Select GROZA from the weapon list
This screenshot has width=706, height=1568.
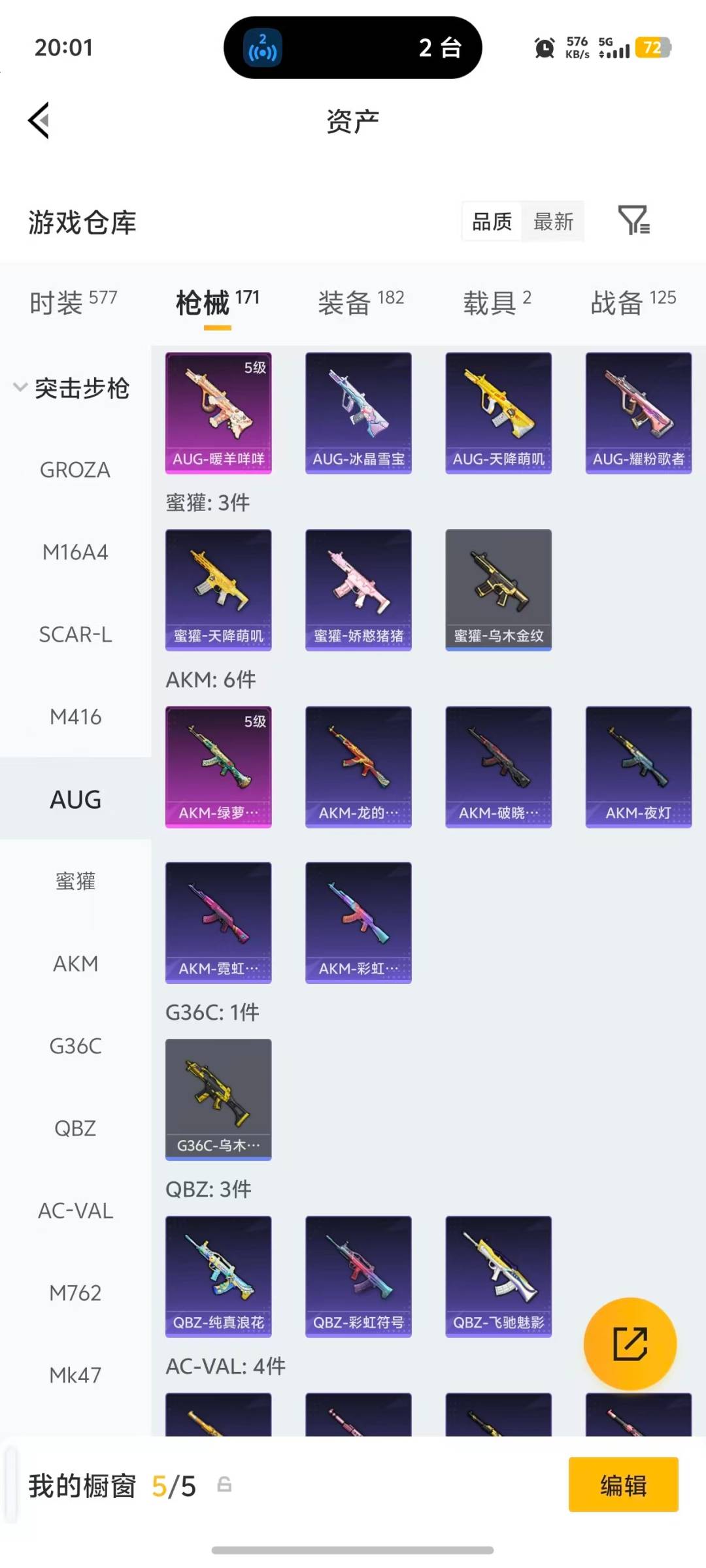tap(75, 469)
